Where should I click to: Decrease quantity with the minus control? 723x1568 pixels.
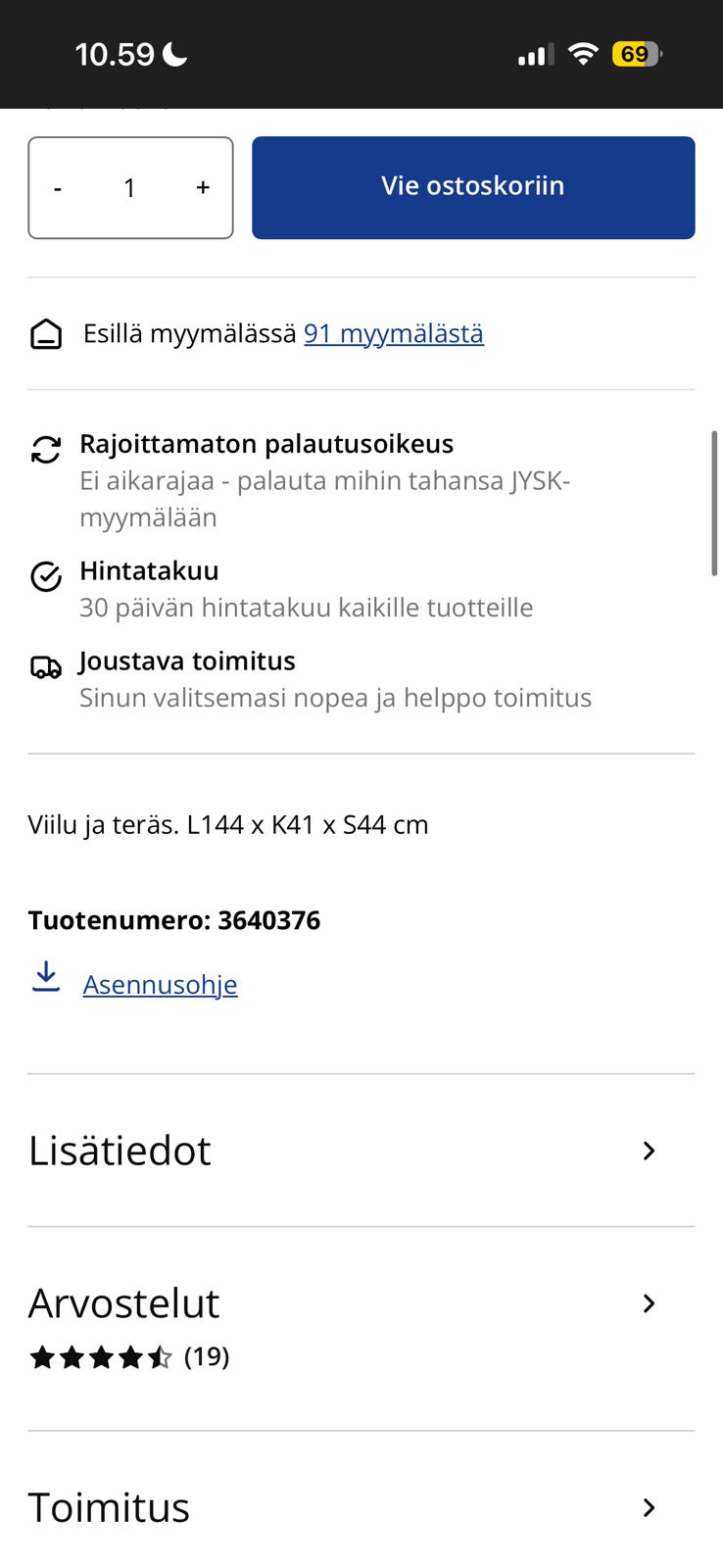[x=59, y=187]
